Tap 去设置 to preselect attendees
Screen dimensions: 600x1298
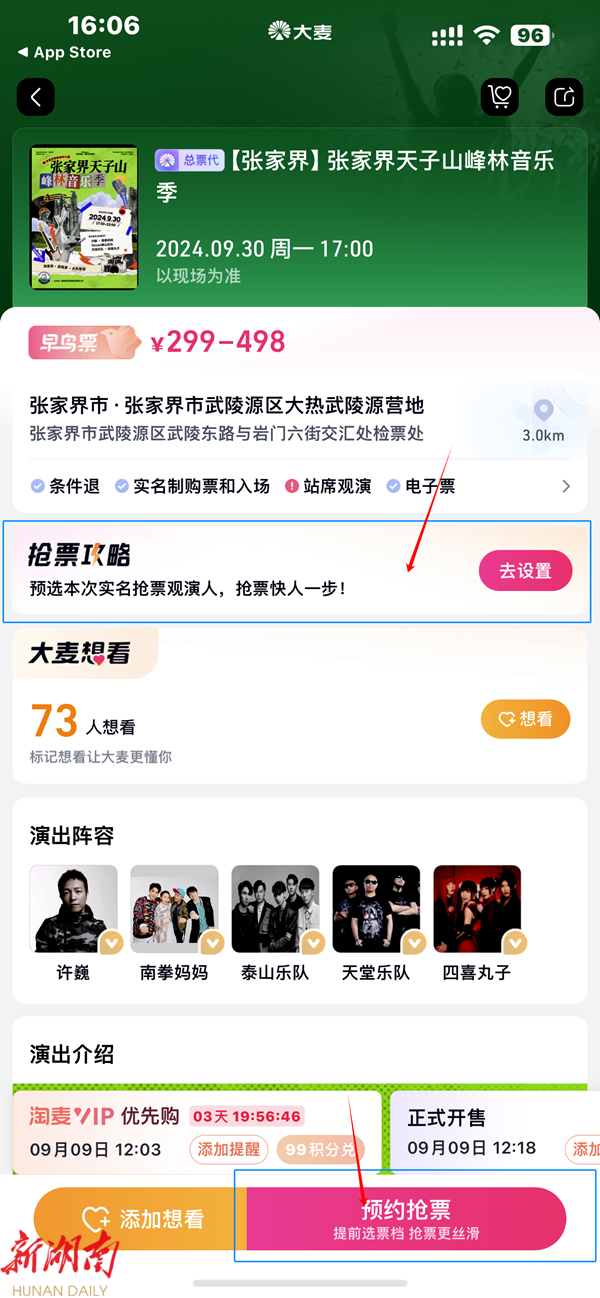click(x=525, y=571)
